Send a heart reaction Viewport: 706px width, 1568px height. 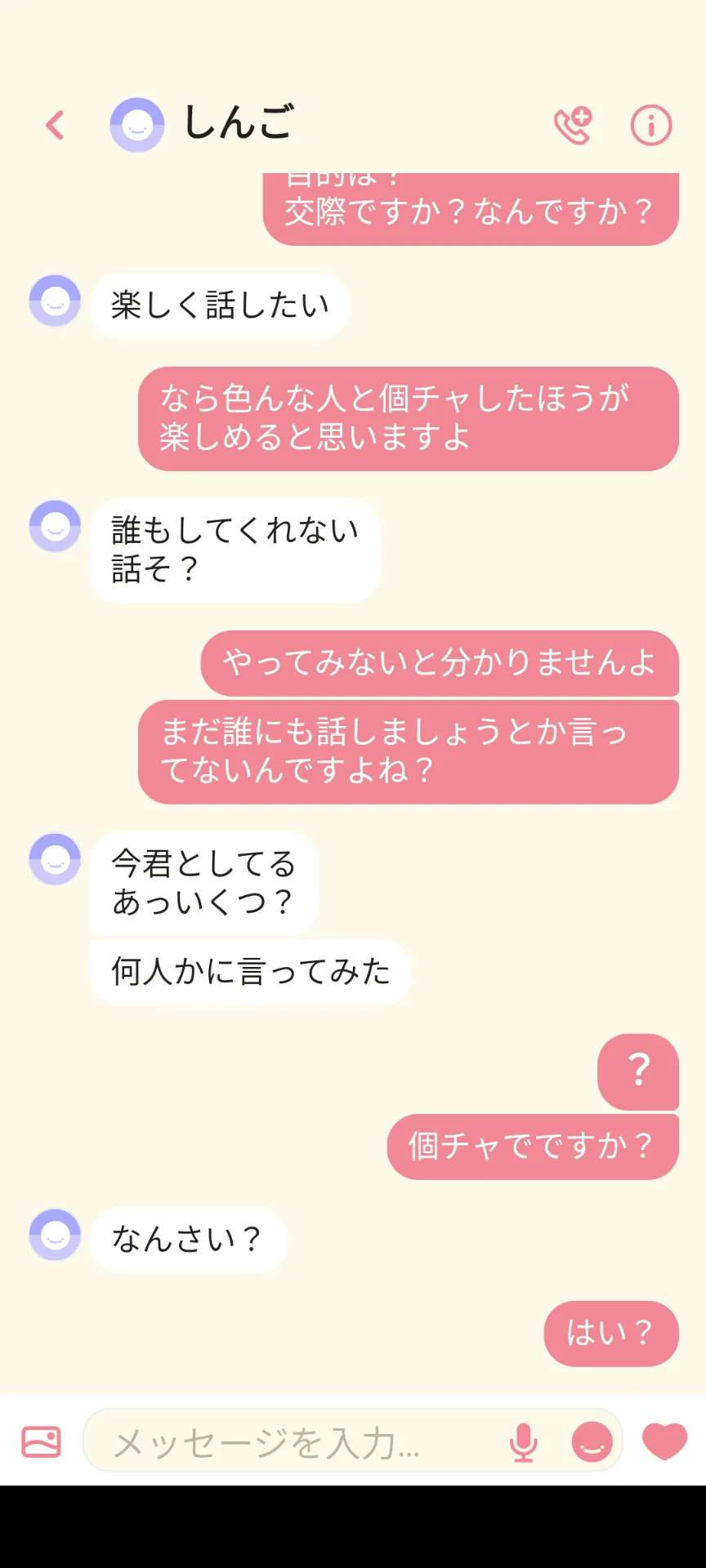coord(664,1441)
